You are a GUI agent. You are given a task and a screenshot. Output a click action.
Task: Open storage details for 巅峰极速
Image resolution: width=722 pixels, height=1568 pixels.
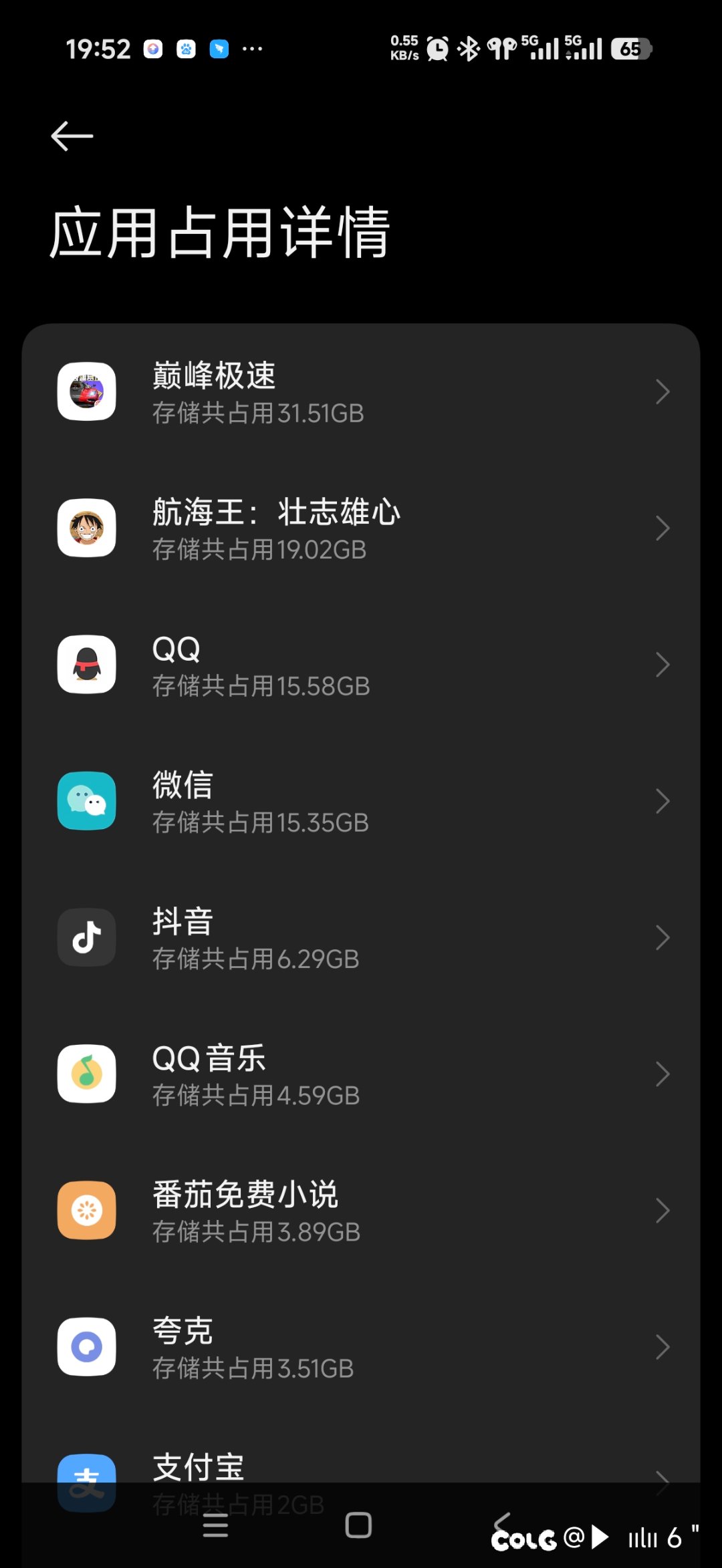361,392
